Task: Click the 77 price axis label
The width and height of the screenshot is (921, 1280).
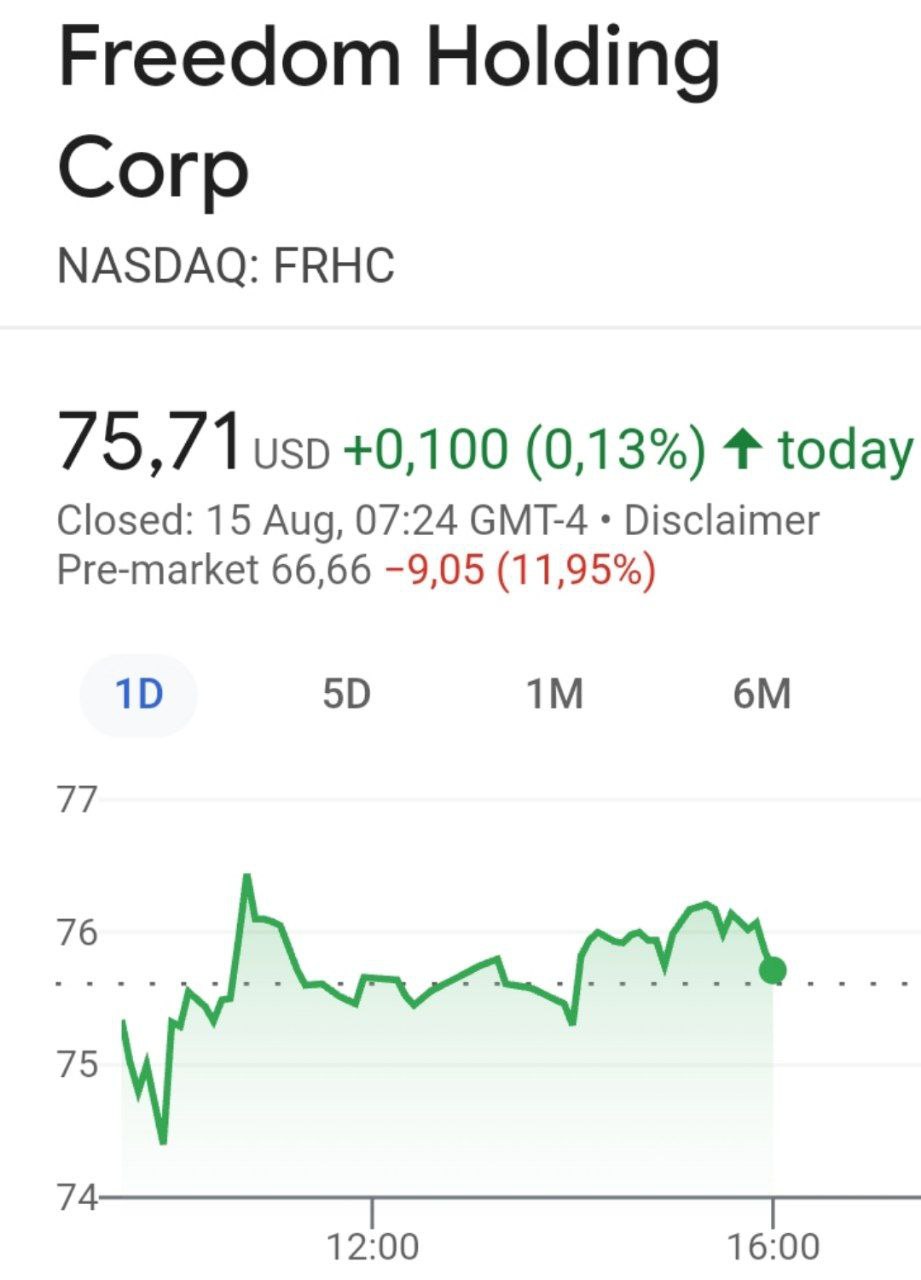Action: click(x=77, y=799)
